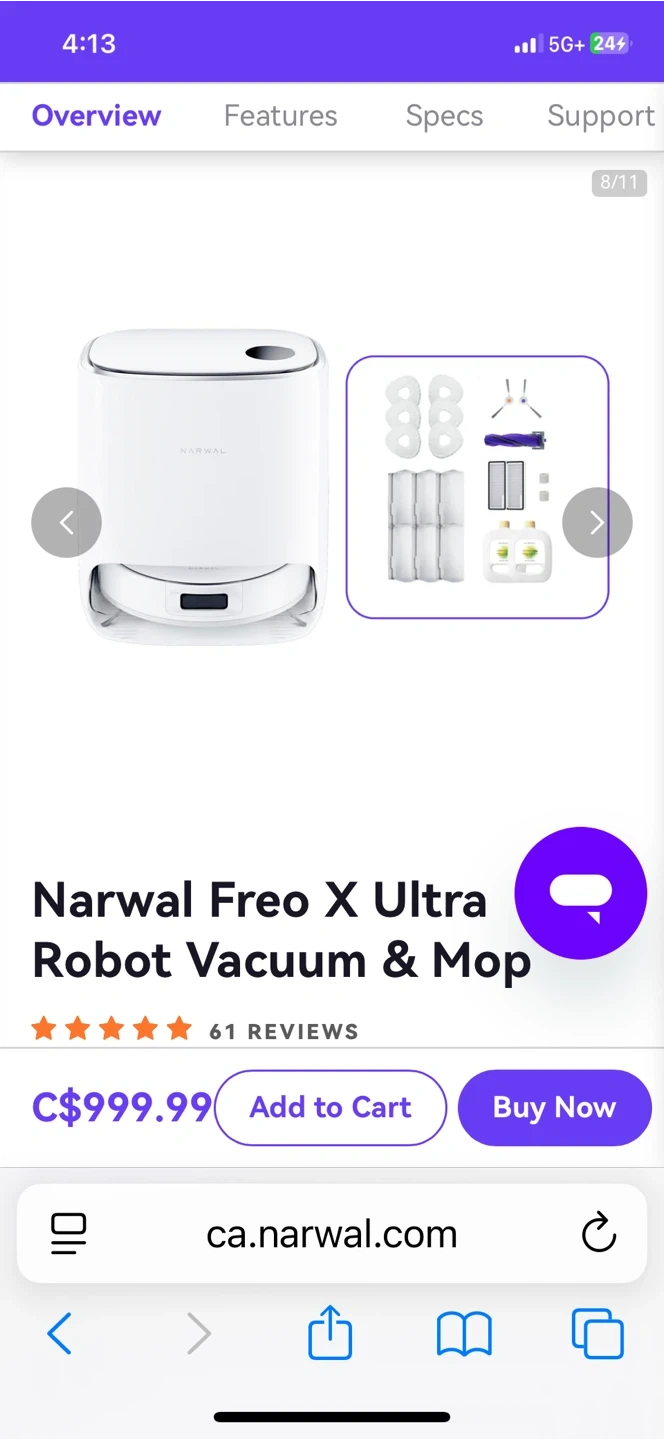Open the Safari page settings menu icon
This screenshot has width=664, height=1440.
pos(69,1234)
